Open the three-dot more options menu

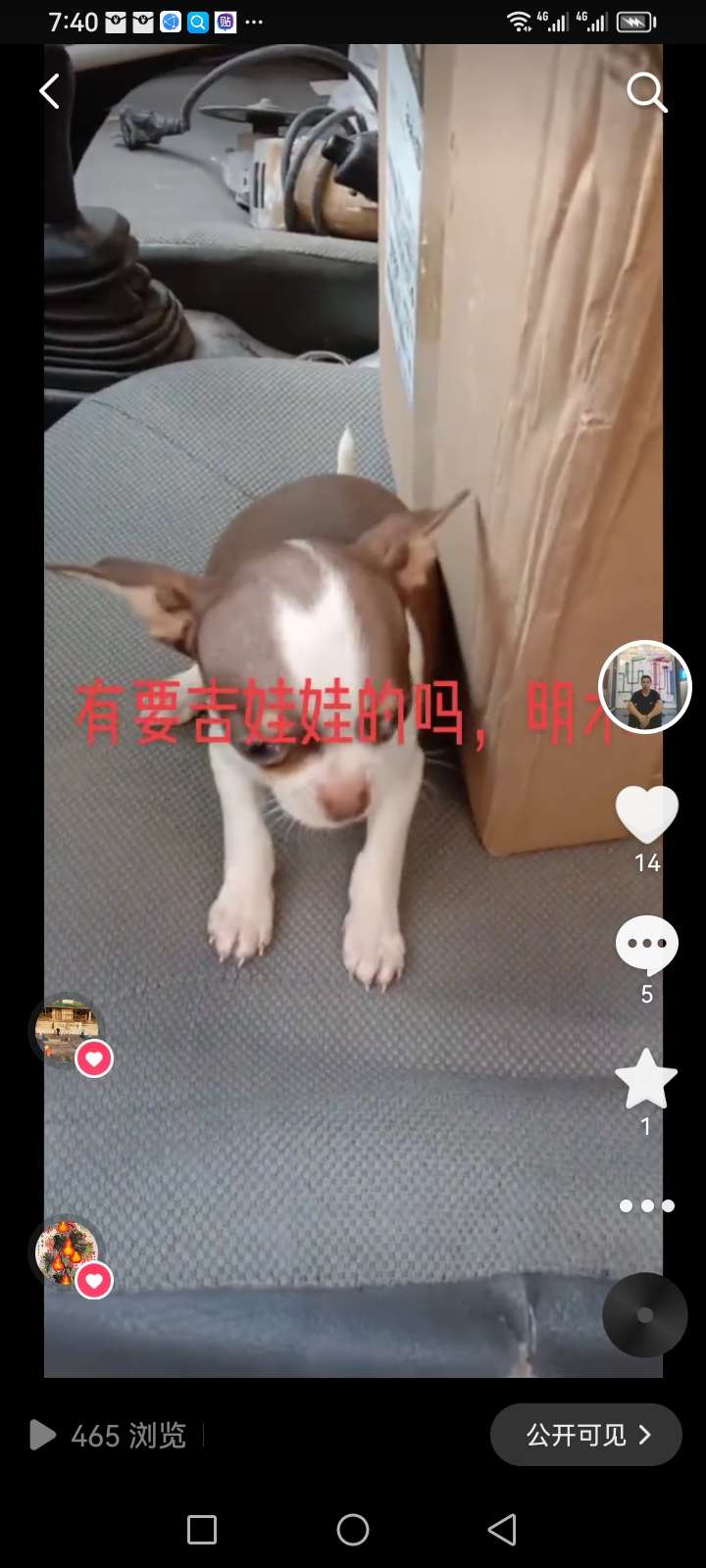647,1205
